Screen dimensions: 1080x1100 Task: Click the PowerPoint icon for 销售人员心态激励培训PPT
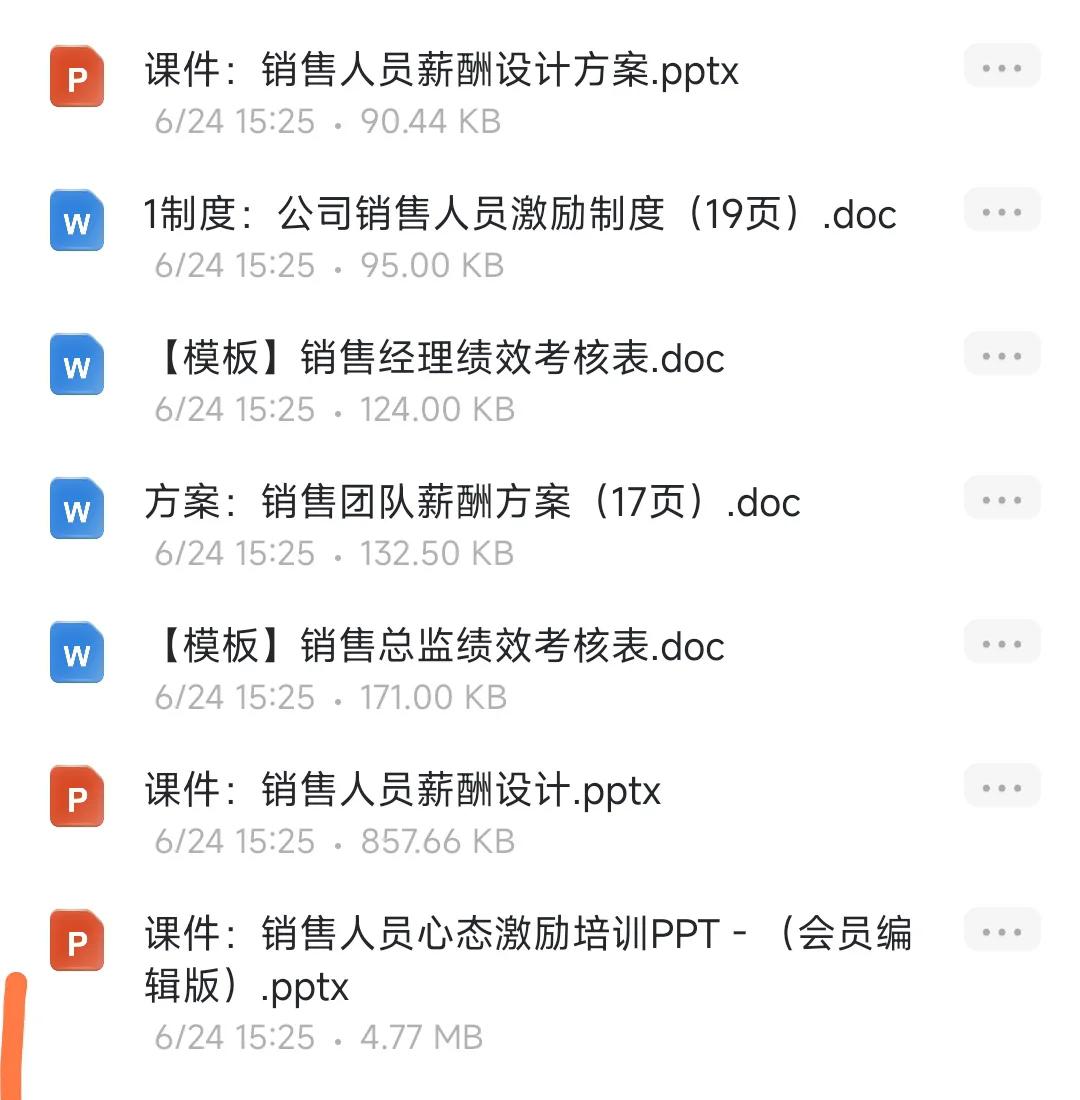tap(76, 941)
